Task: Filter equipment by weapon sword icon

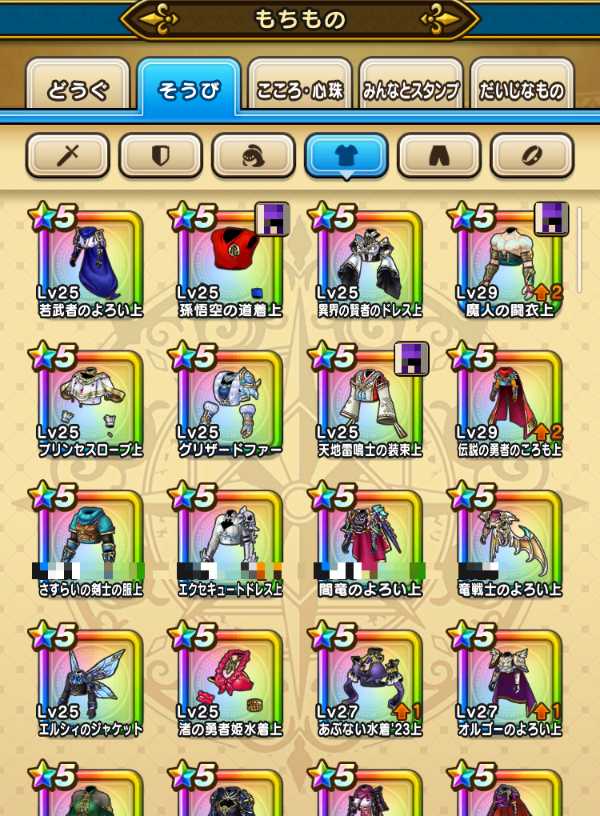Action: point(68,155)
